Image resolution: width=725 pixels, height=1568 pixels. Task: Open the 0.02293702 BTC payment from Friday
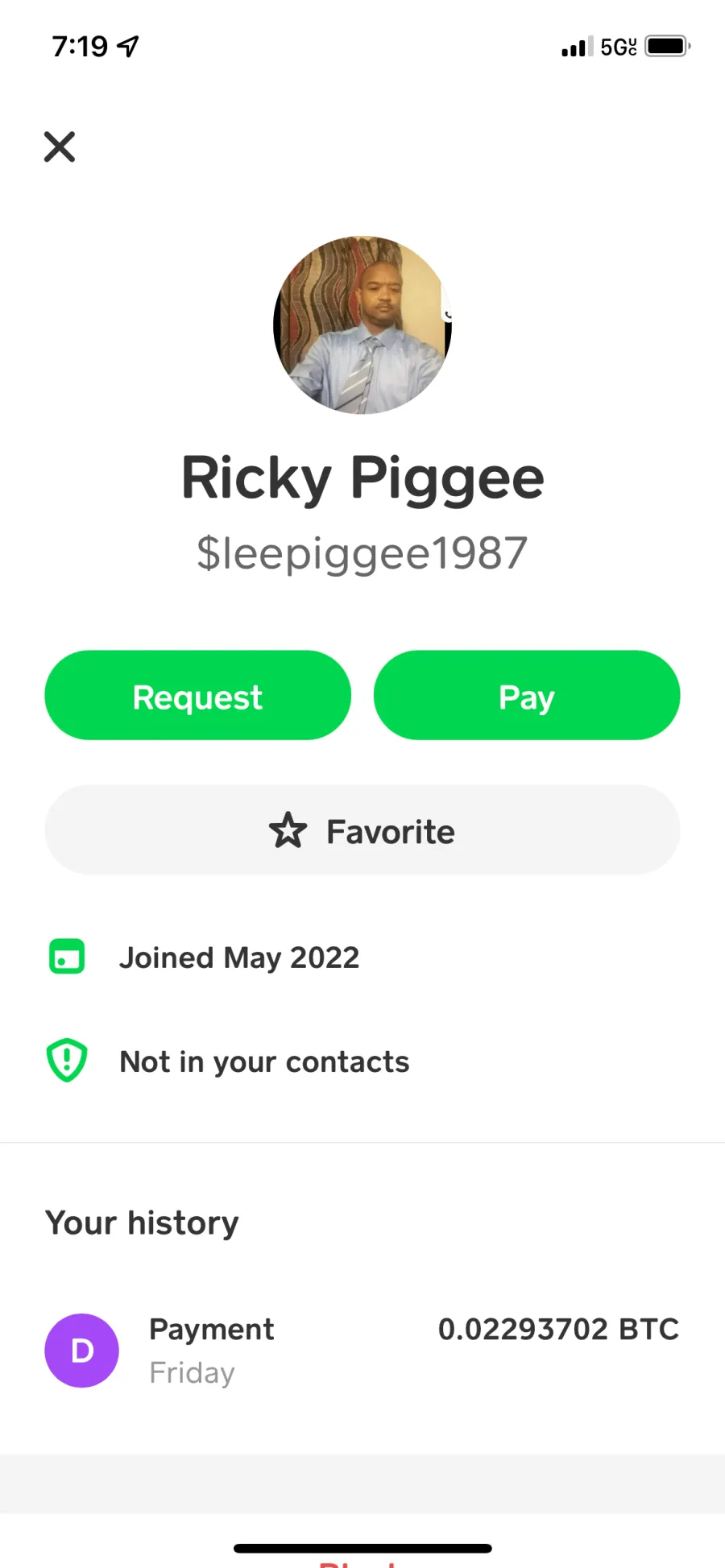point(362,1350)
